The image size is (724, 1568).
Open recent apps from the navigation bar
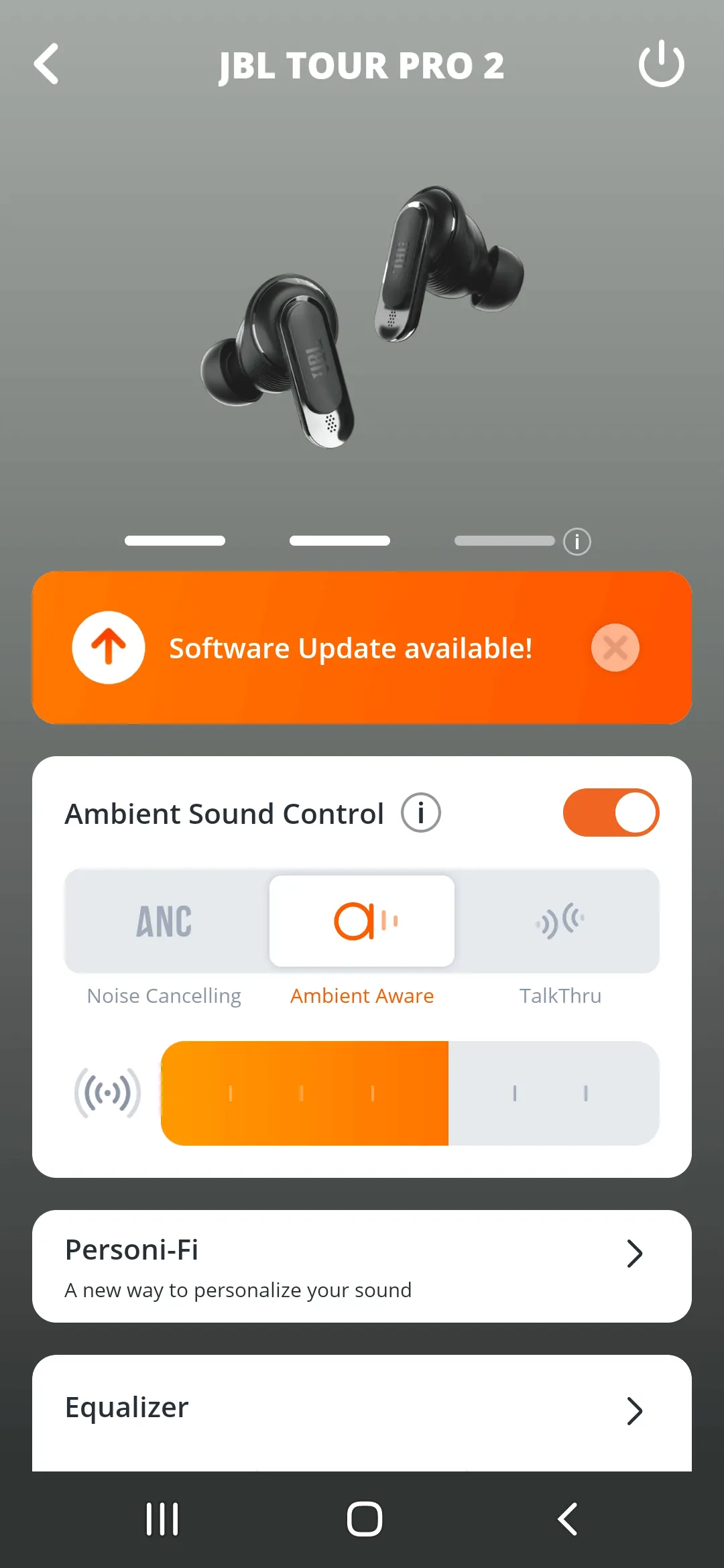(x=162, y=1519)
